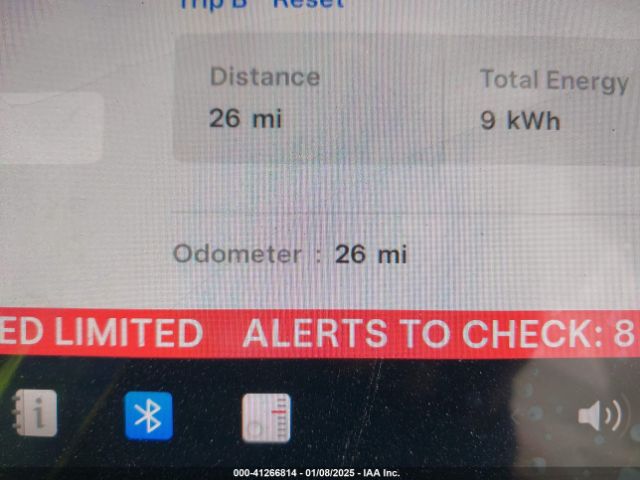Tap the volume speaker icon

(598, 414)
